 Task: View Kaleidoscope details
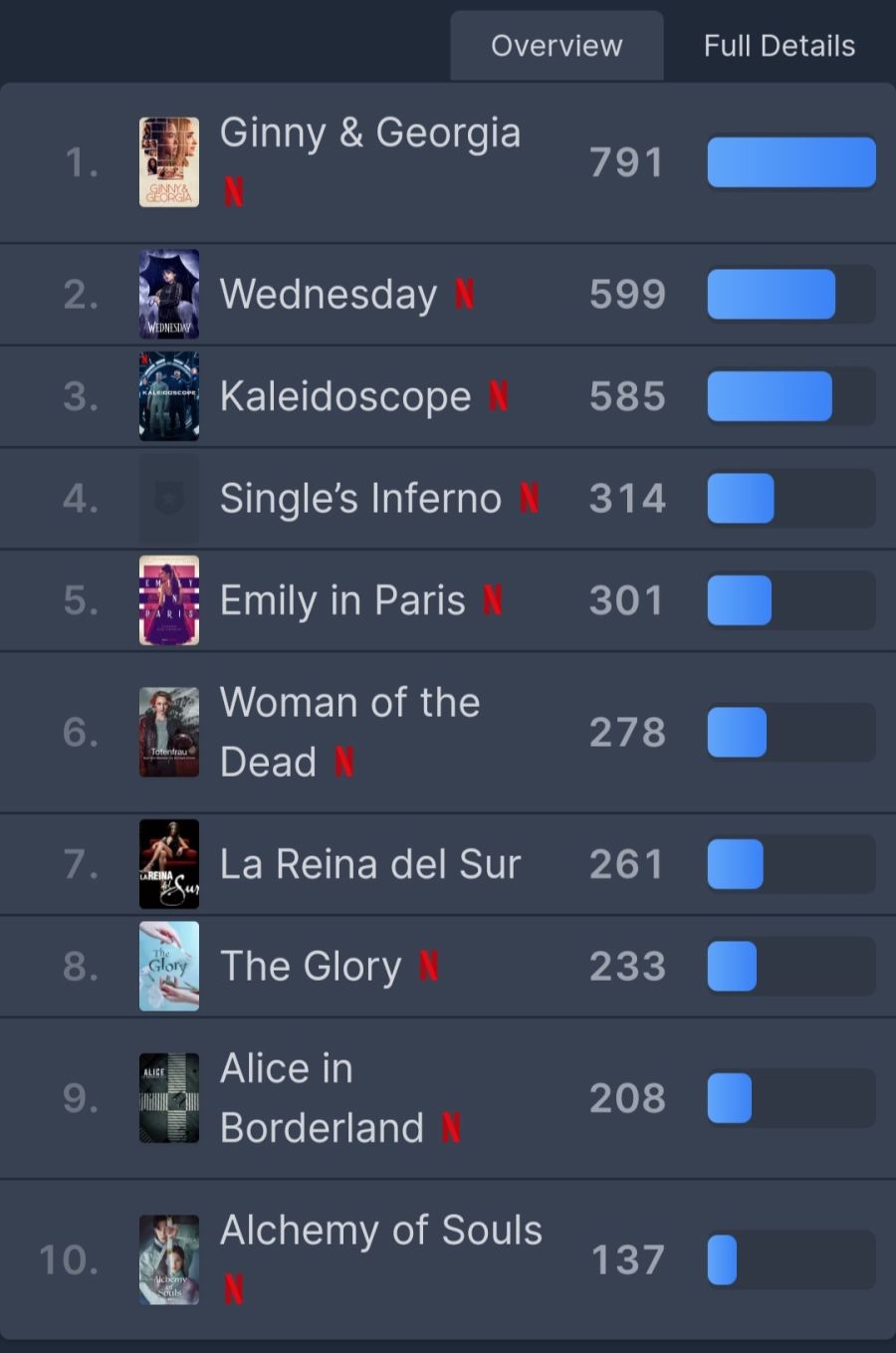[344, 396]
